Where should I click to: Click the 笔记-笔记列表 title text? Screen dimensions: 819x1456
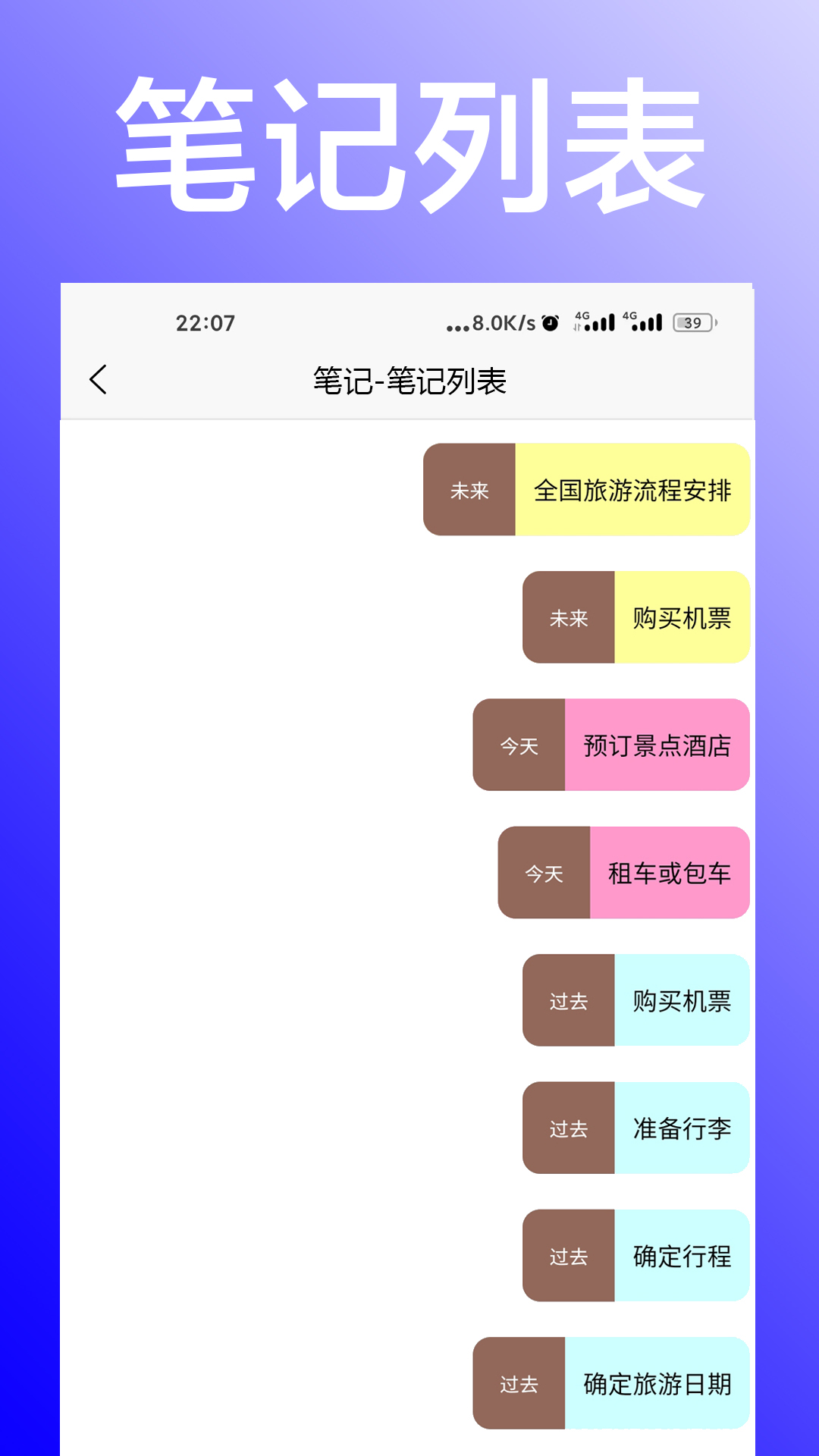409,381
